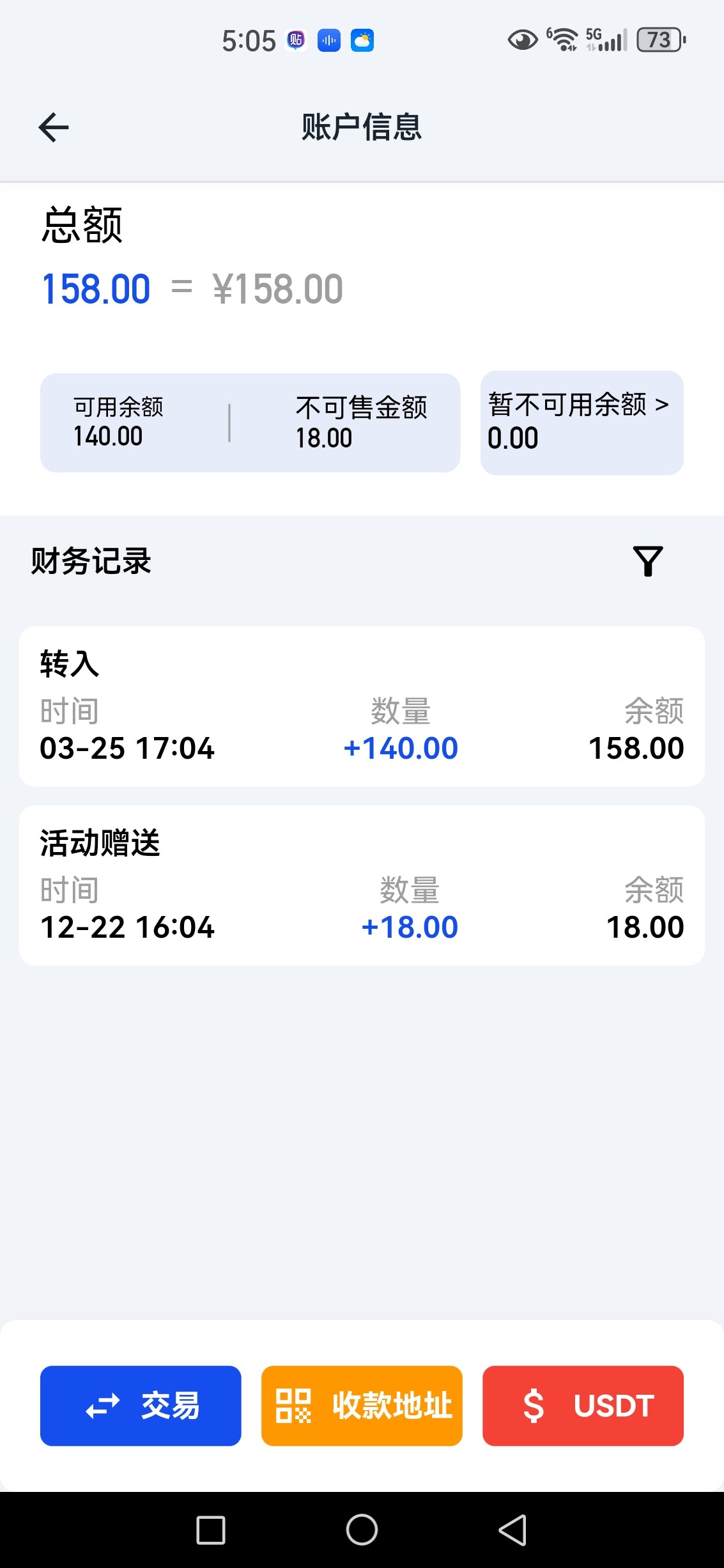The image size is (724, 1568).
Task: Filter the 财务记录 list
Action: click(x=647, y=561)
